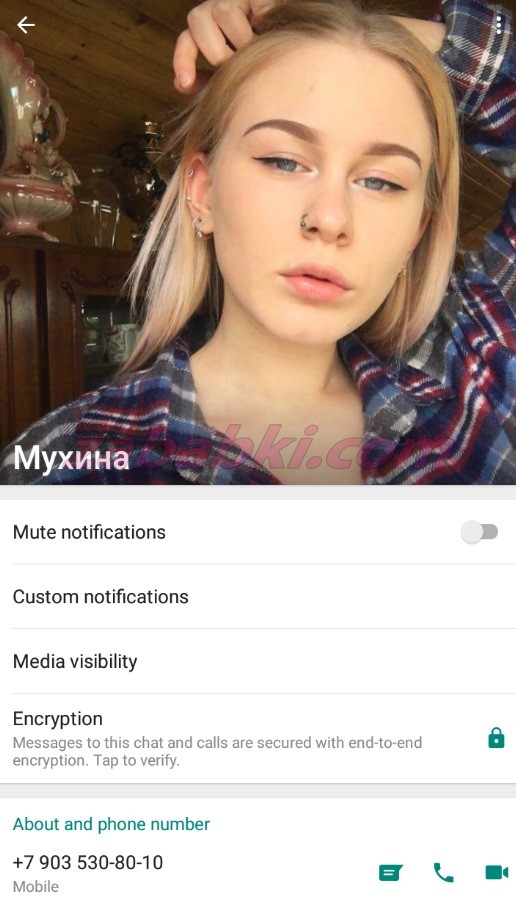Open the three-dot overflow menu

click(x=499, y=25)
